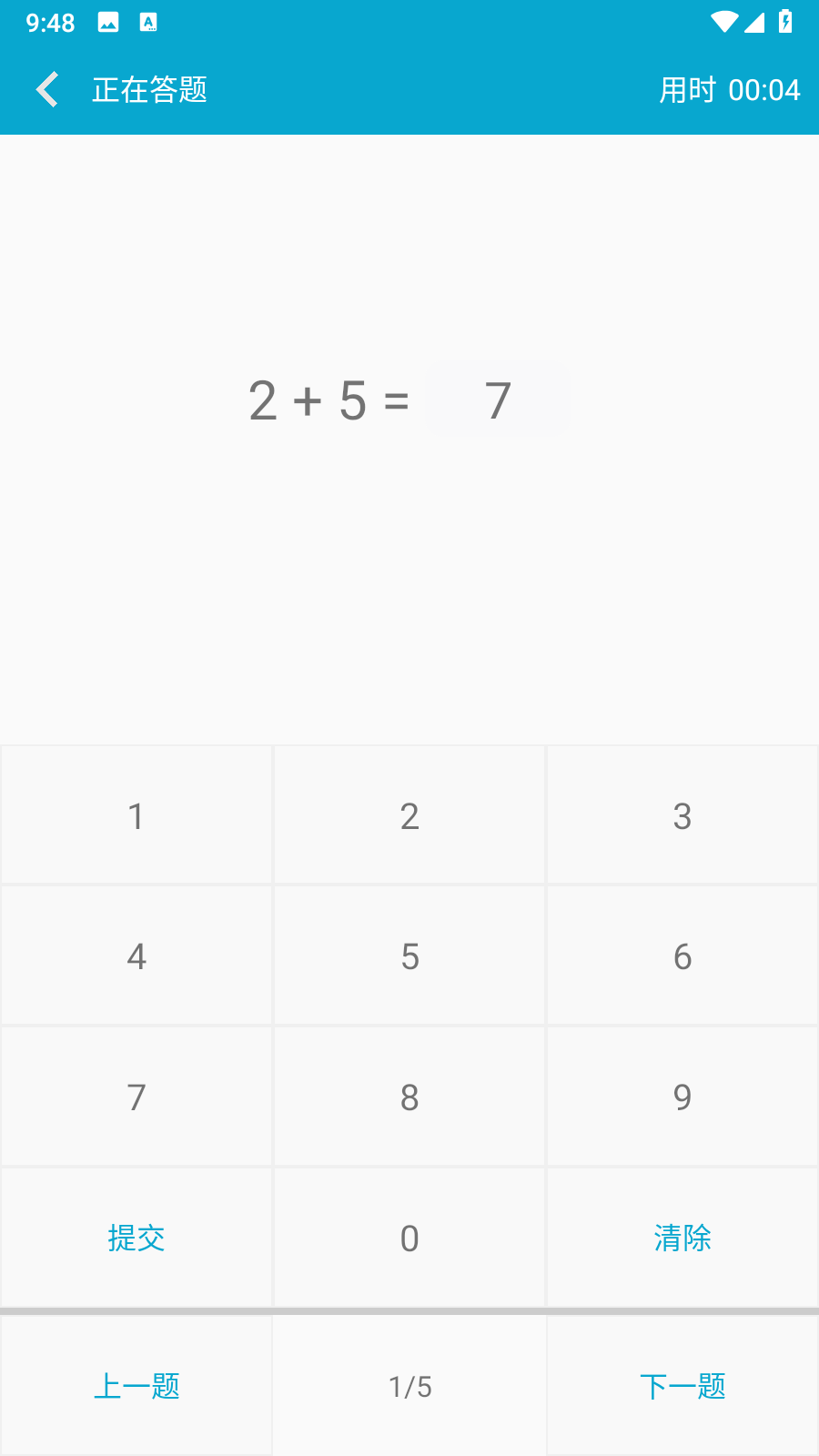Viewport: 819px width, 1456px height.
Task: Go to previous question 上一题
Action: pyautogui.click(x=136, y=1387)
